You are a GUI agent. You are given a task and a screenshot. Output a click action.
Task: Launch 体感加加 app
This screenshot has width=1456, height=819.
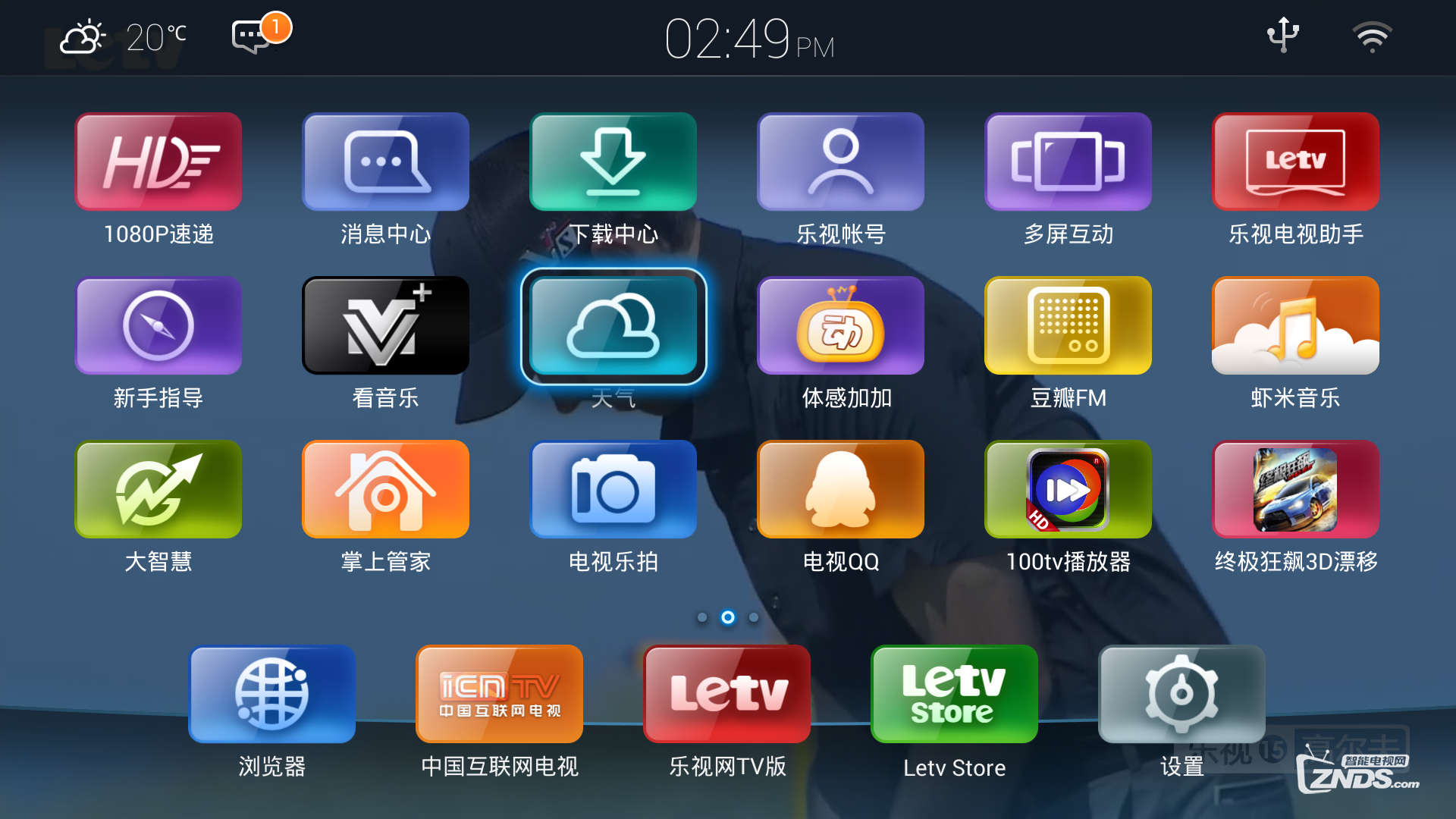pos(840,325)
